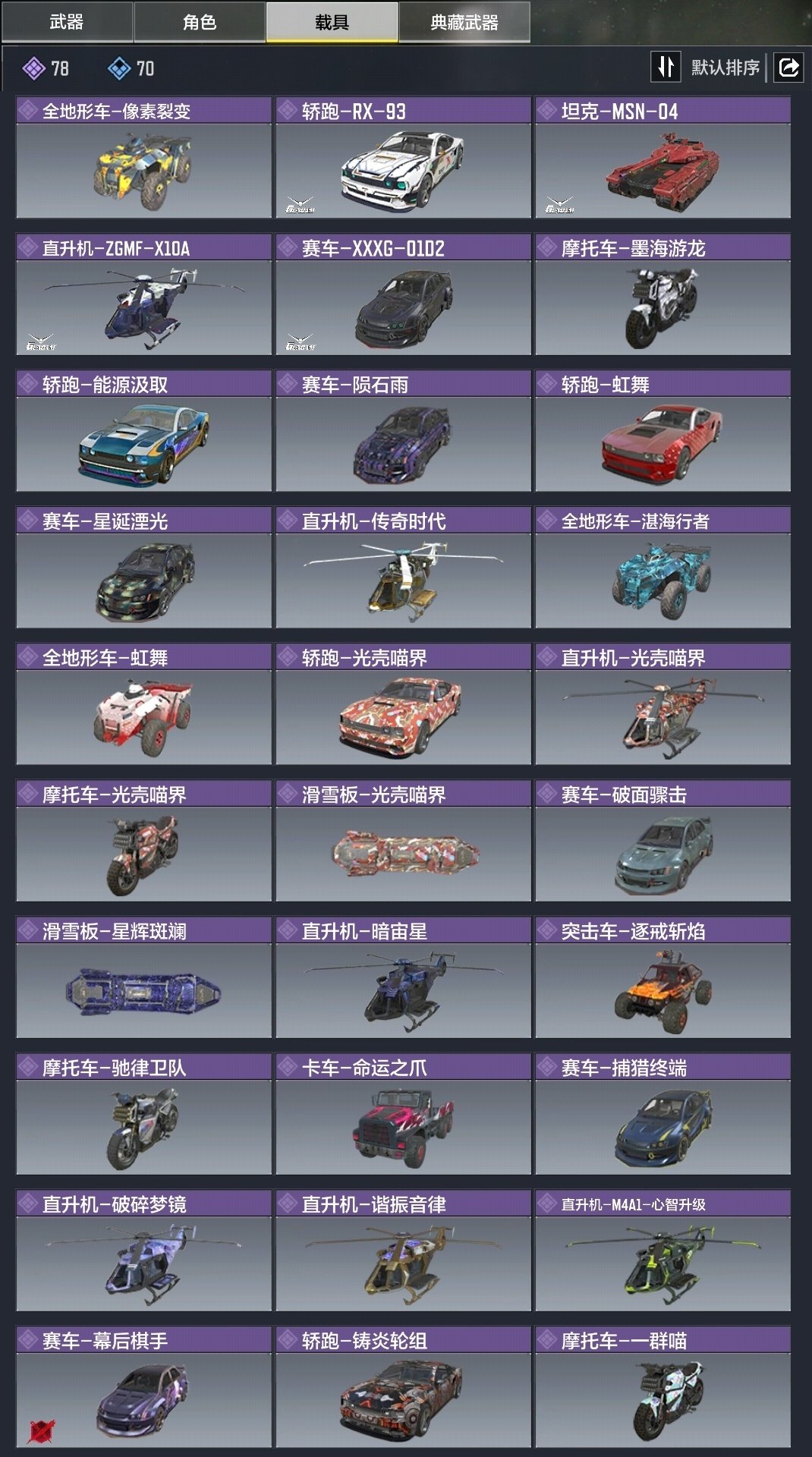Tap the share icon
The width and height of the screenshot is (812, 1457).
788,68
